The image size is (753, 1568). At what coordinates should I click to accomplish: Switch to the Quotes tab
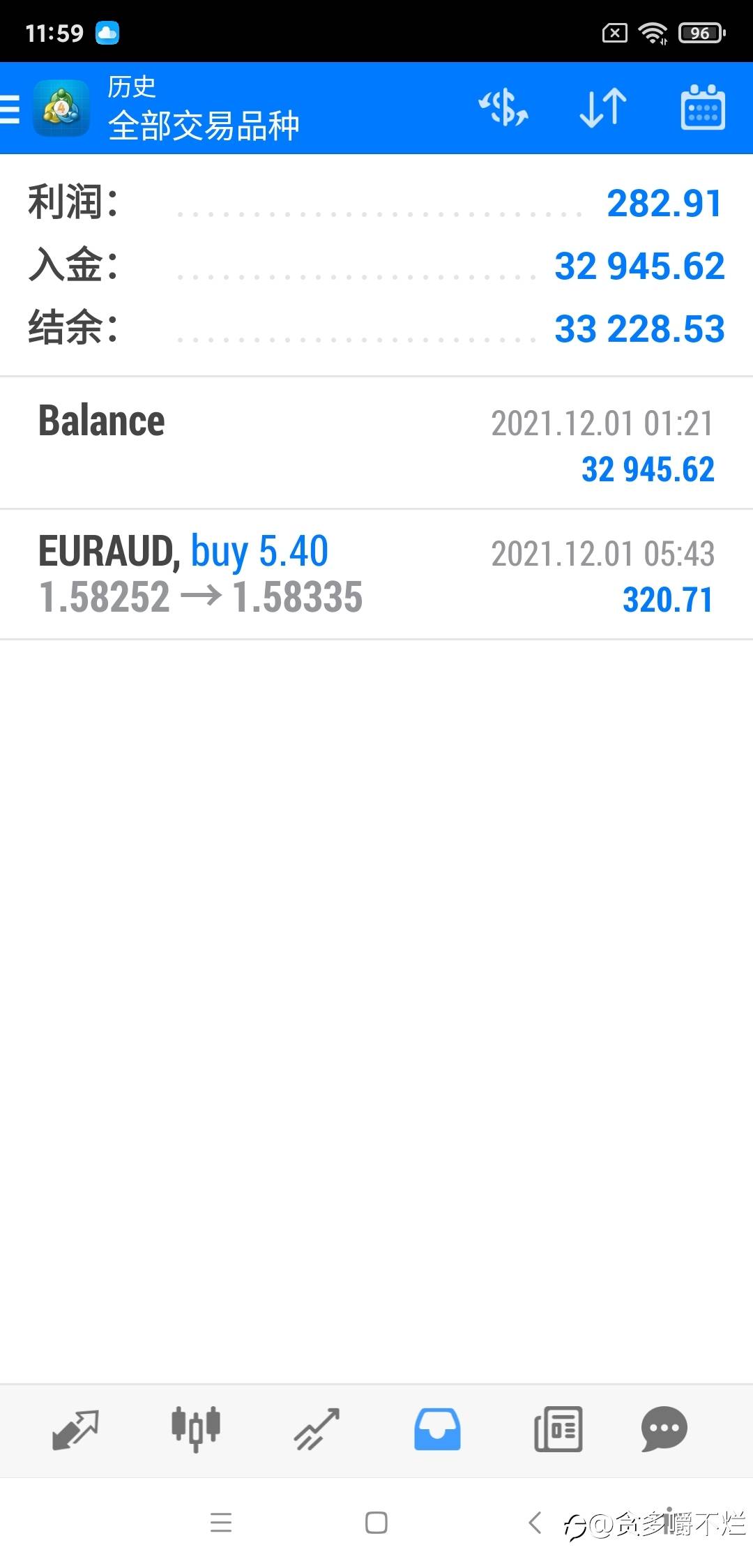pyautogui.click(x=75, y=1429)
